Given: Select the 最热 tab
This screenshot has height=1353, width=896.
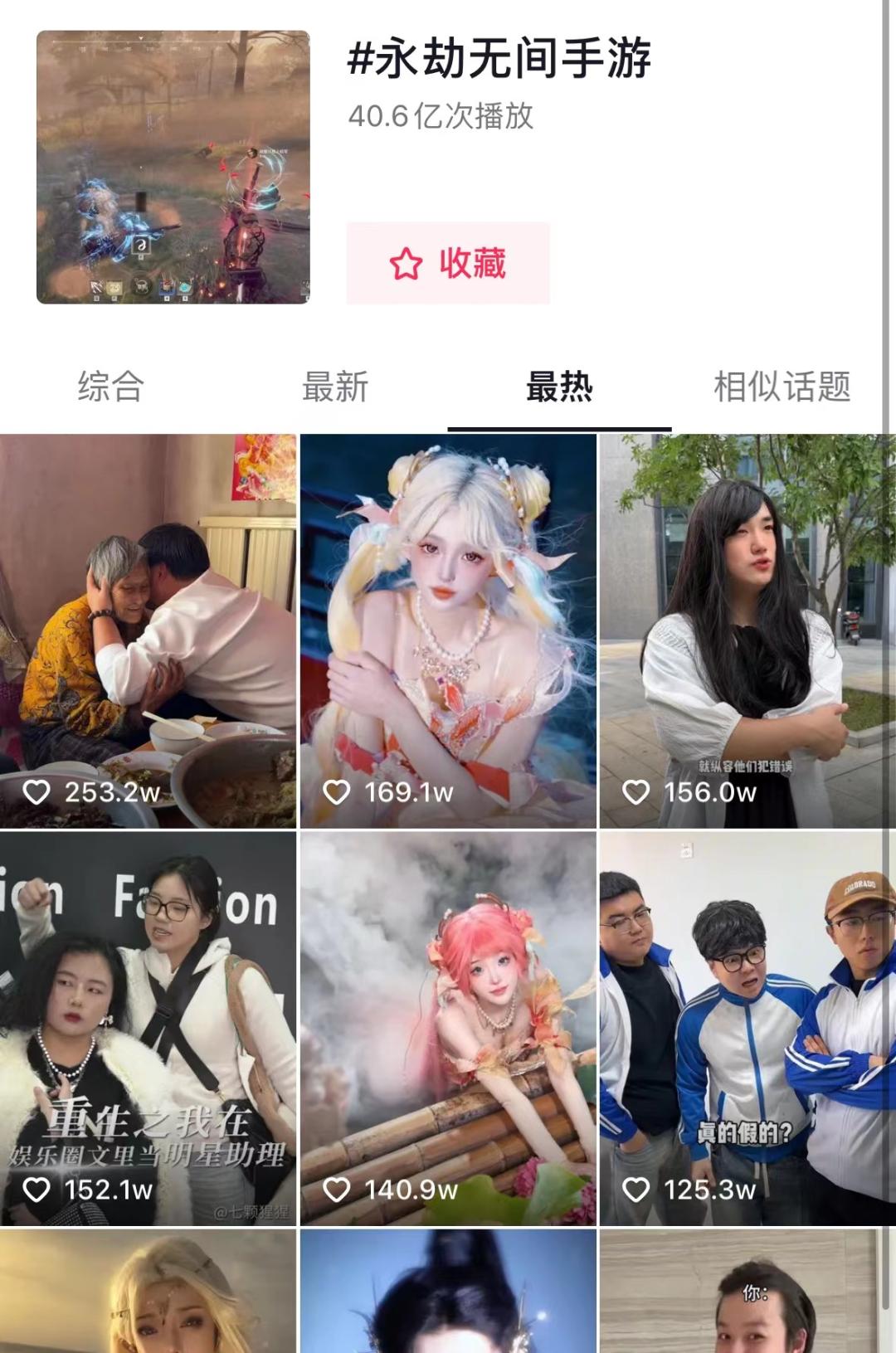Looking at the screenshot, I should (559, 387).
